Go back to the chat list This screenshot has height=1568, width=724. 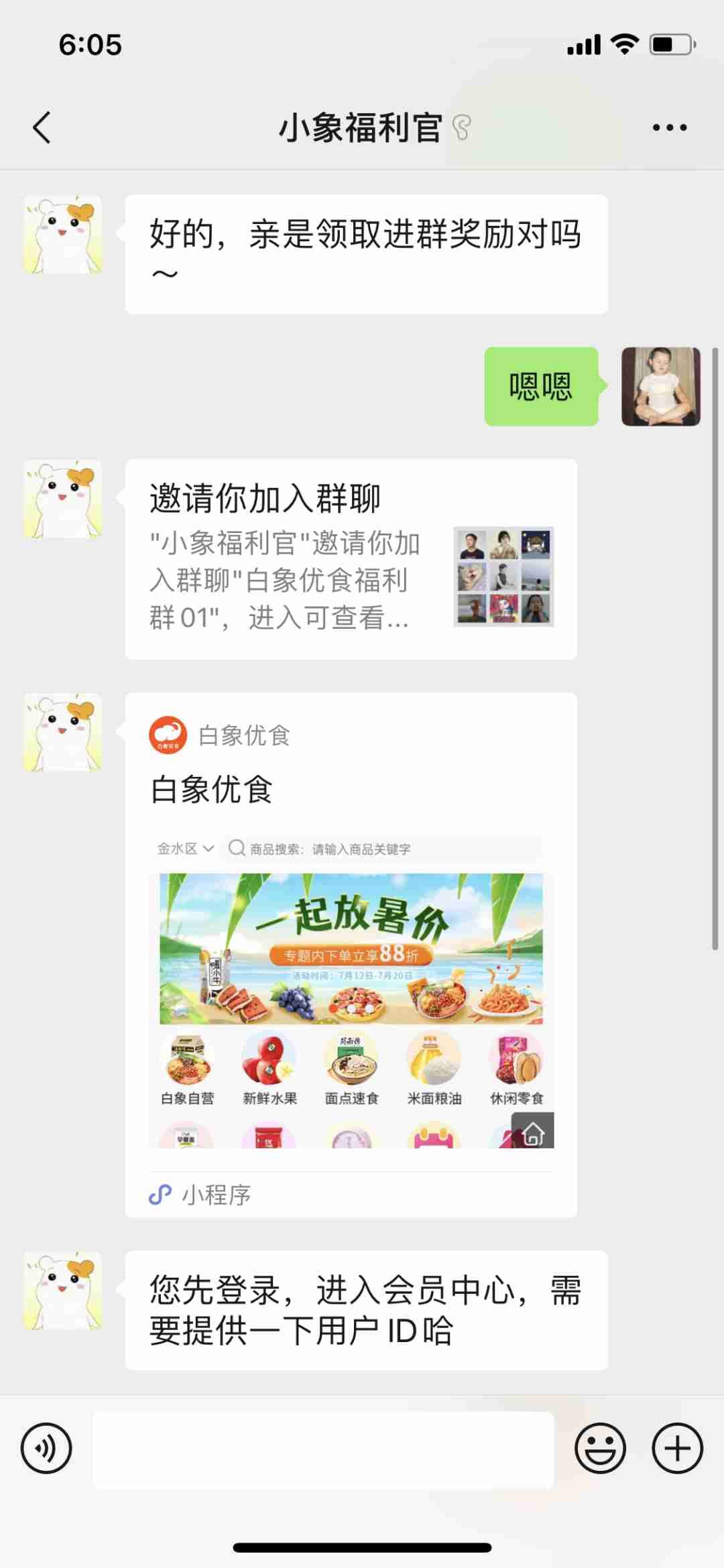[42, 127]
